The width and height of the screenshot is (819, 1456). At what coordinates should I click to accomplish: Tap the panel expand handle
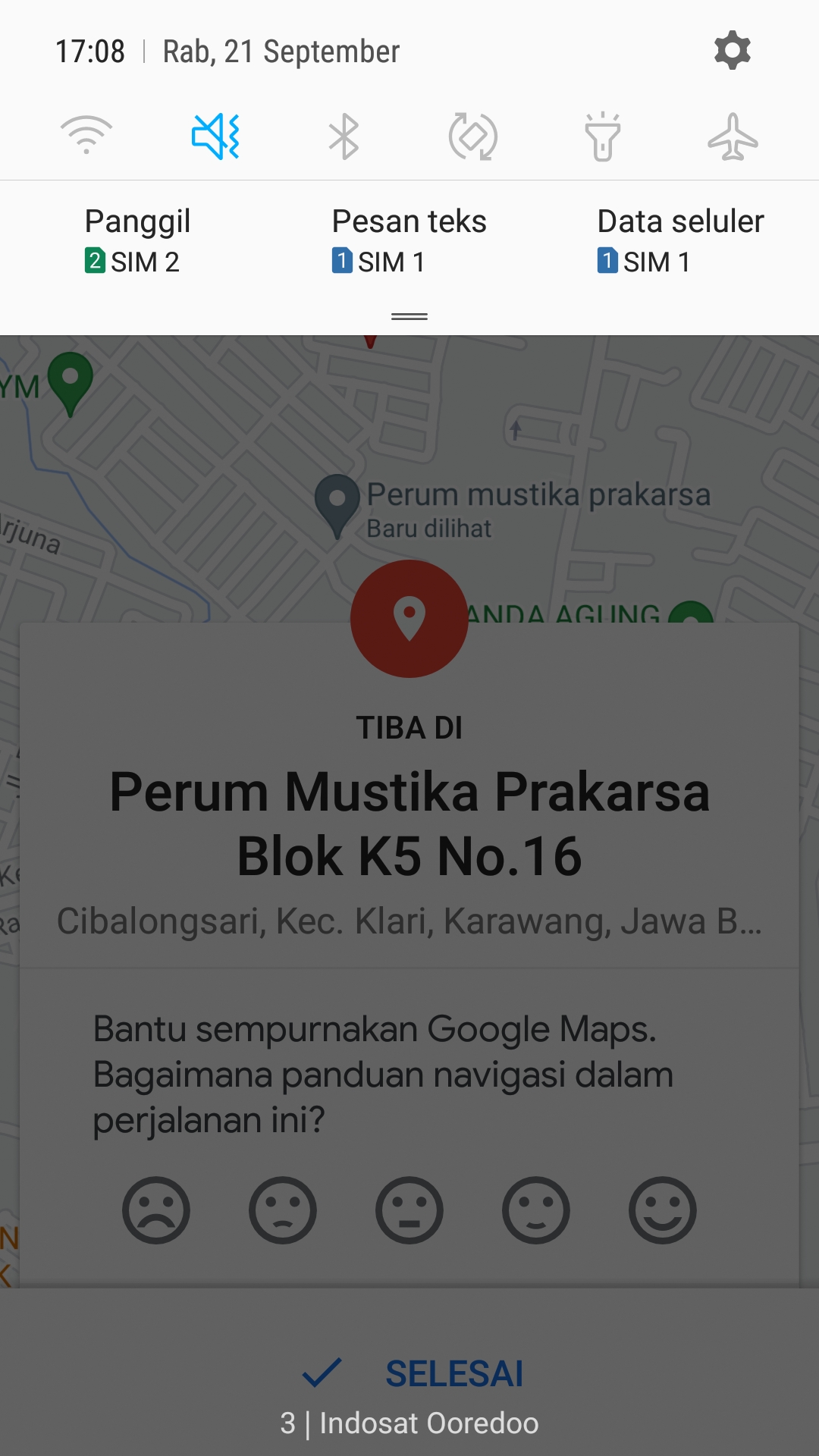tap(409, 316)
